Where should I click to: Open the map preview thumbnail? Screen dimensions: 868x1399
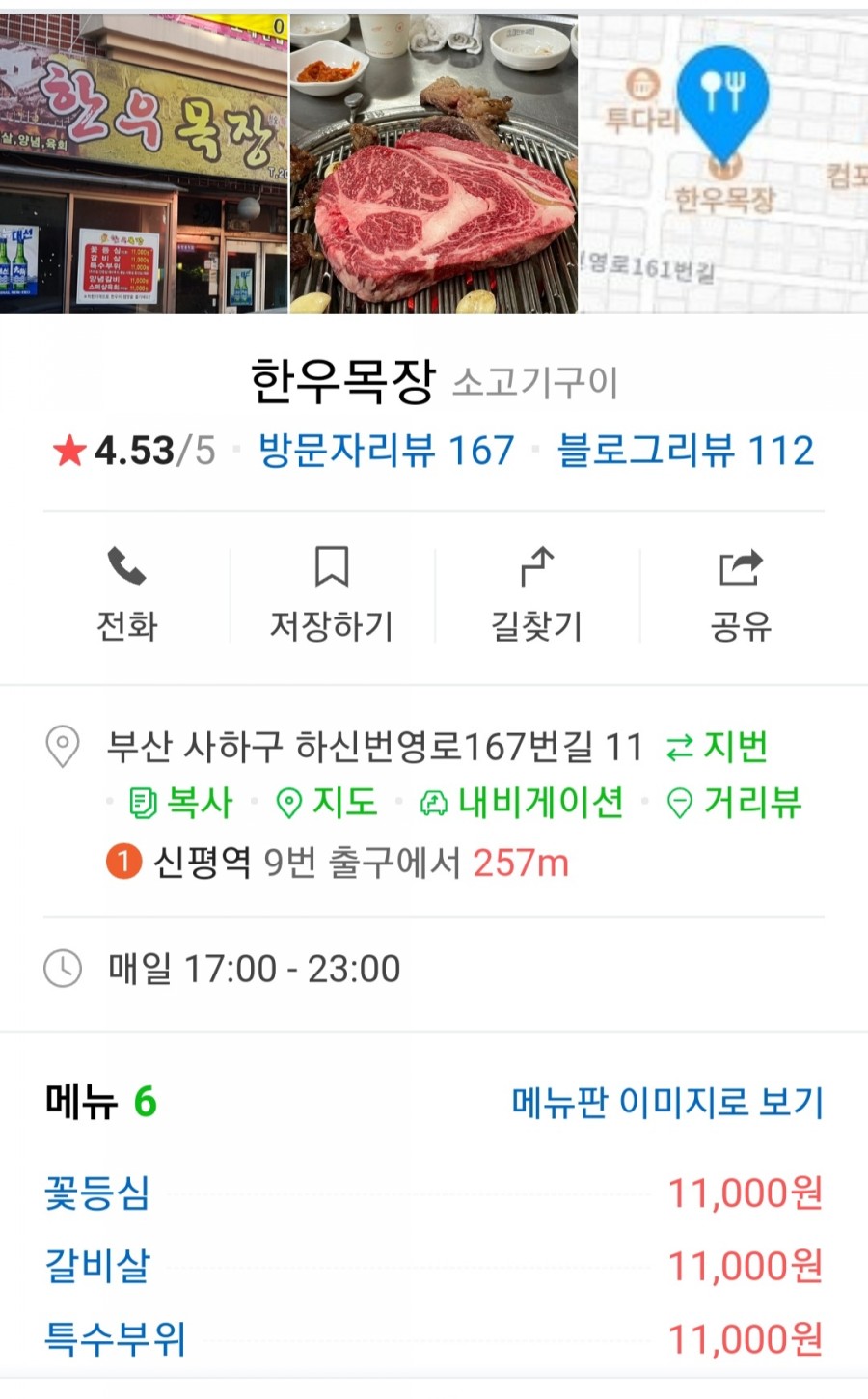click(x=723, y=164)
